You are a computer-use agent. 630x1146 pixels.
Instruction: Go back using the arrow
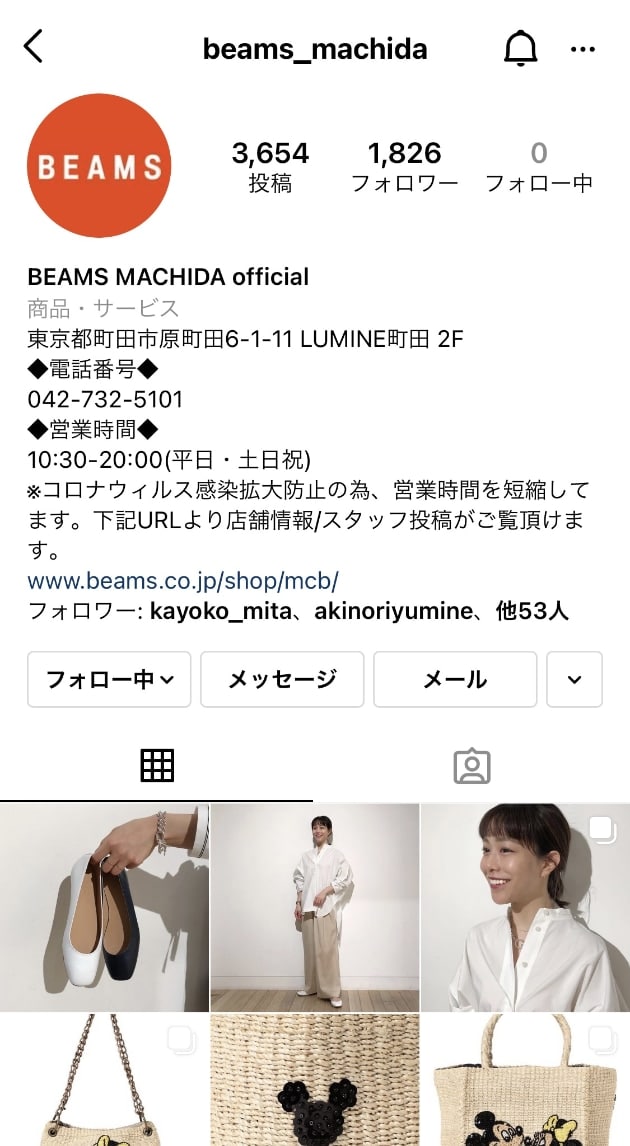coord(33,47)
